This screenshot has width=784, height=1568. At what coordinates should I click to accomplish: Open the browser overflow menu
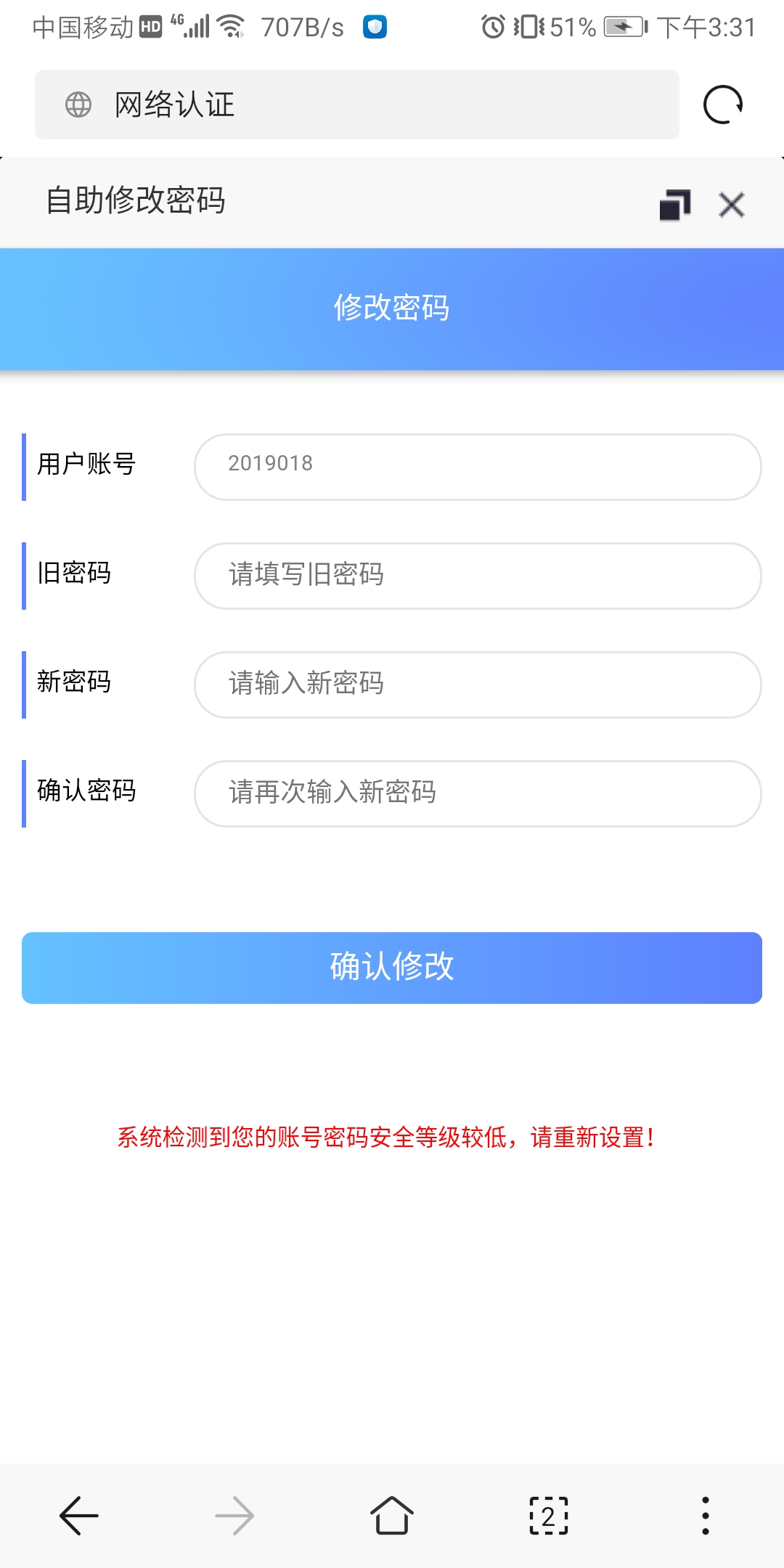click(x=705, y=1516)
